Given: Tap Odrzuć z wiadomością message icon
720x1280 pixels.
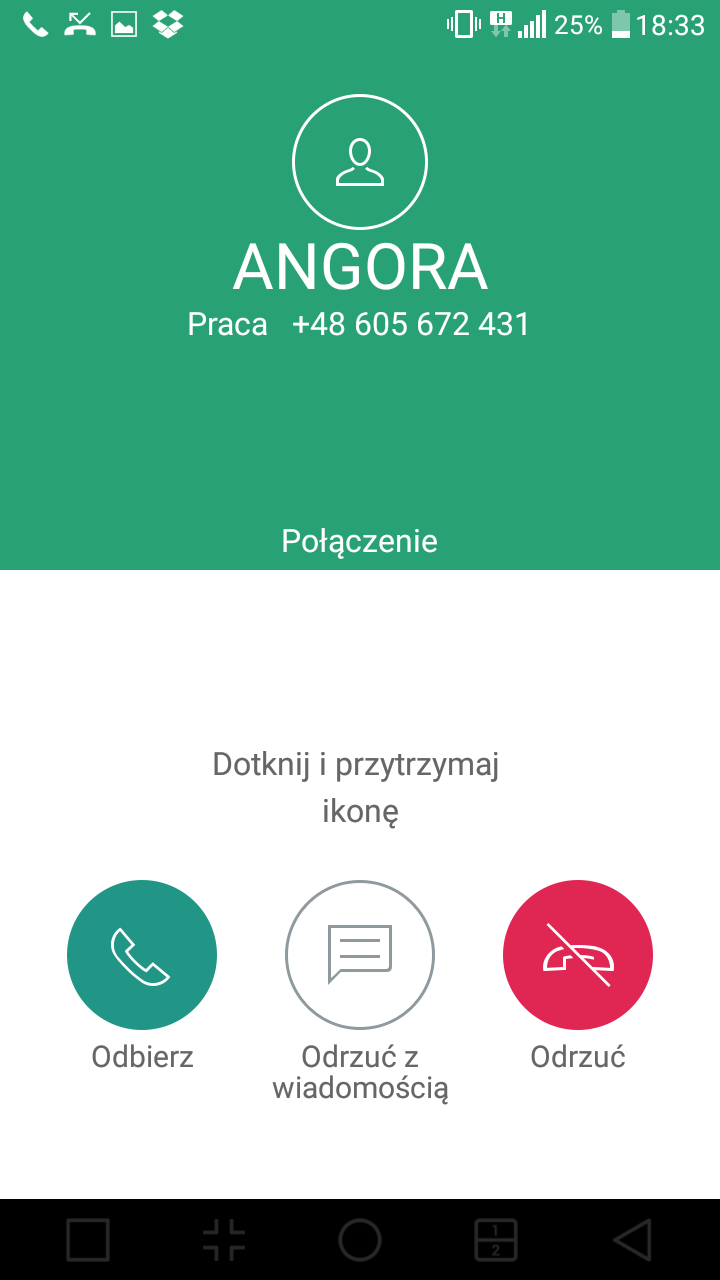Looking at the screenshot, I should pos(360,955).
